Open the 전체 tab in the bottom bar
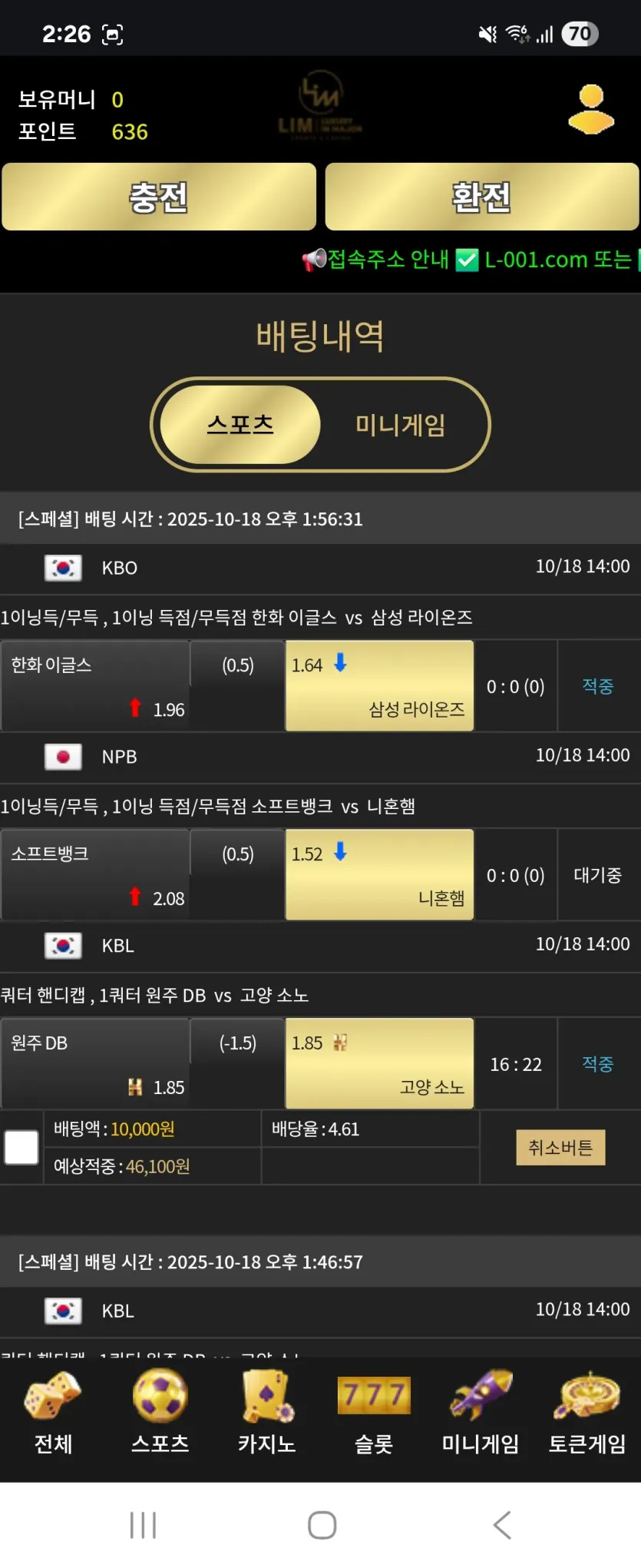Image resolution: width=641 pixels, height=1568 pixels. coord(53,1414)
